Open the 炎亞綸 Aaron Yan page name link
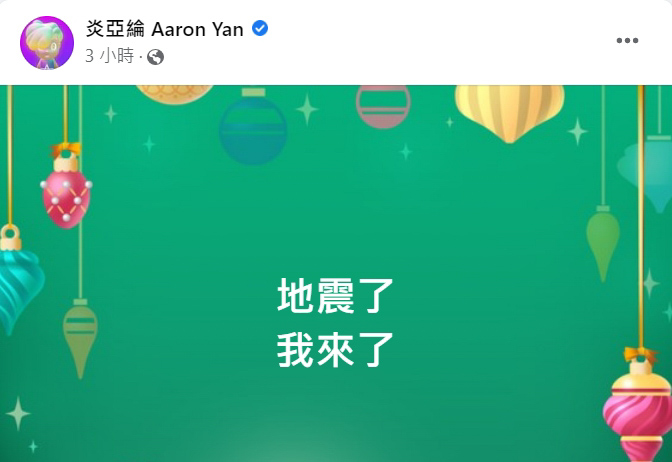Screen dimensions: 672x462 click(x=164, y=30)
